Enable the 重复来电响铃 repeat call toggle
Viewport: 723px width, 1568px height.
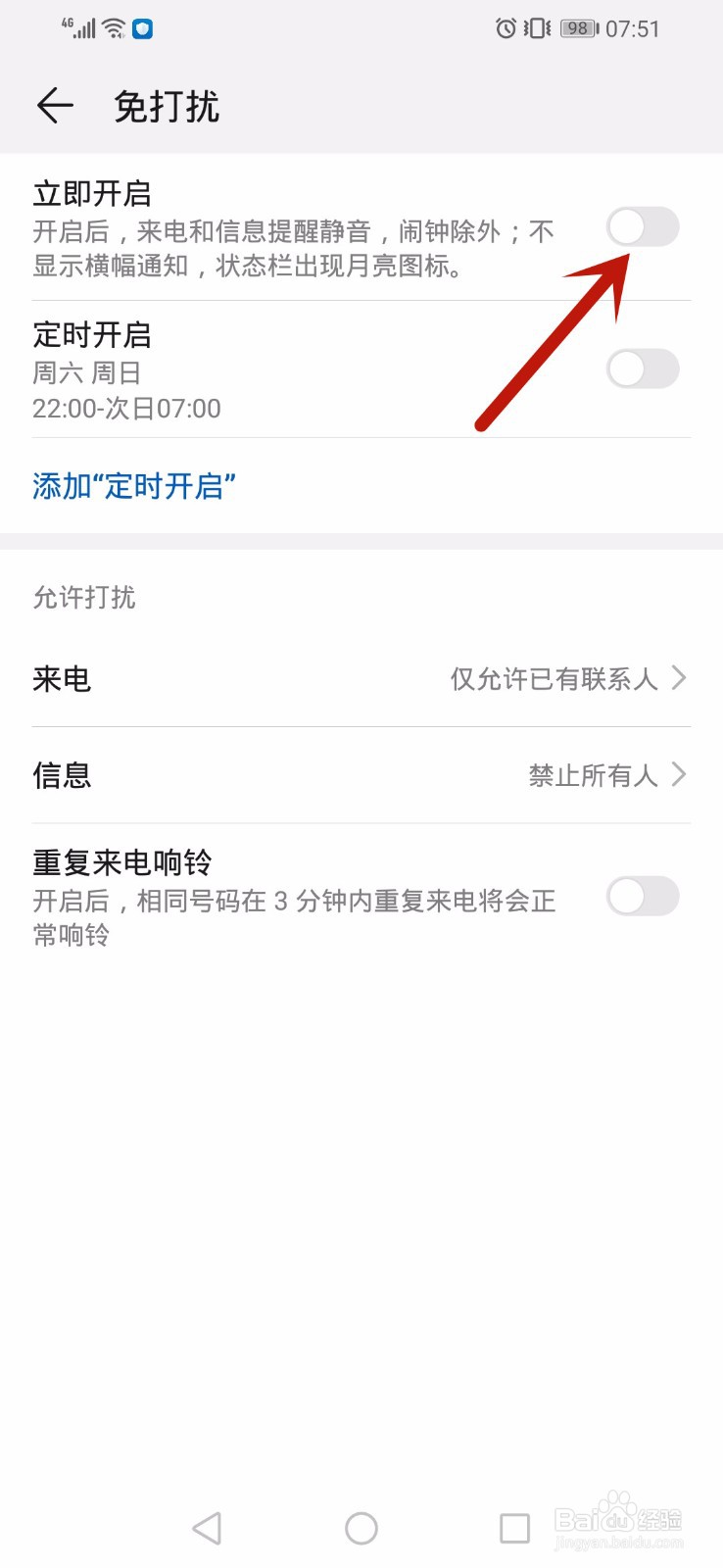tap(642, 898)
